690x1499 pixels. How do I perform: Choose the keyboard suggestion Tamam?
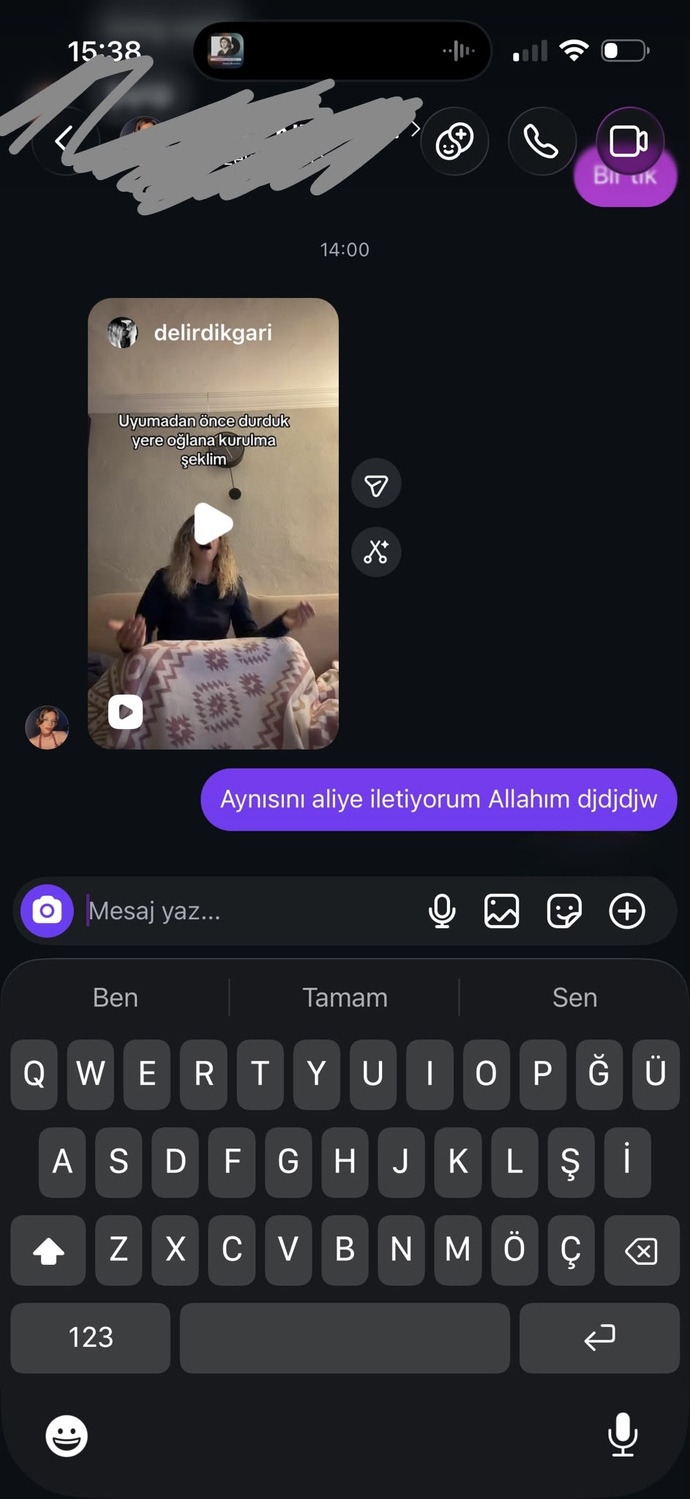click(x=345, y=997)
